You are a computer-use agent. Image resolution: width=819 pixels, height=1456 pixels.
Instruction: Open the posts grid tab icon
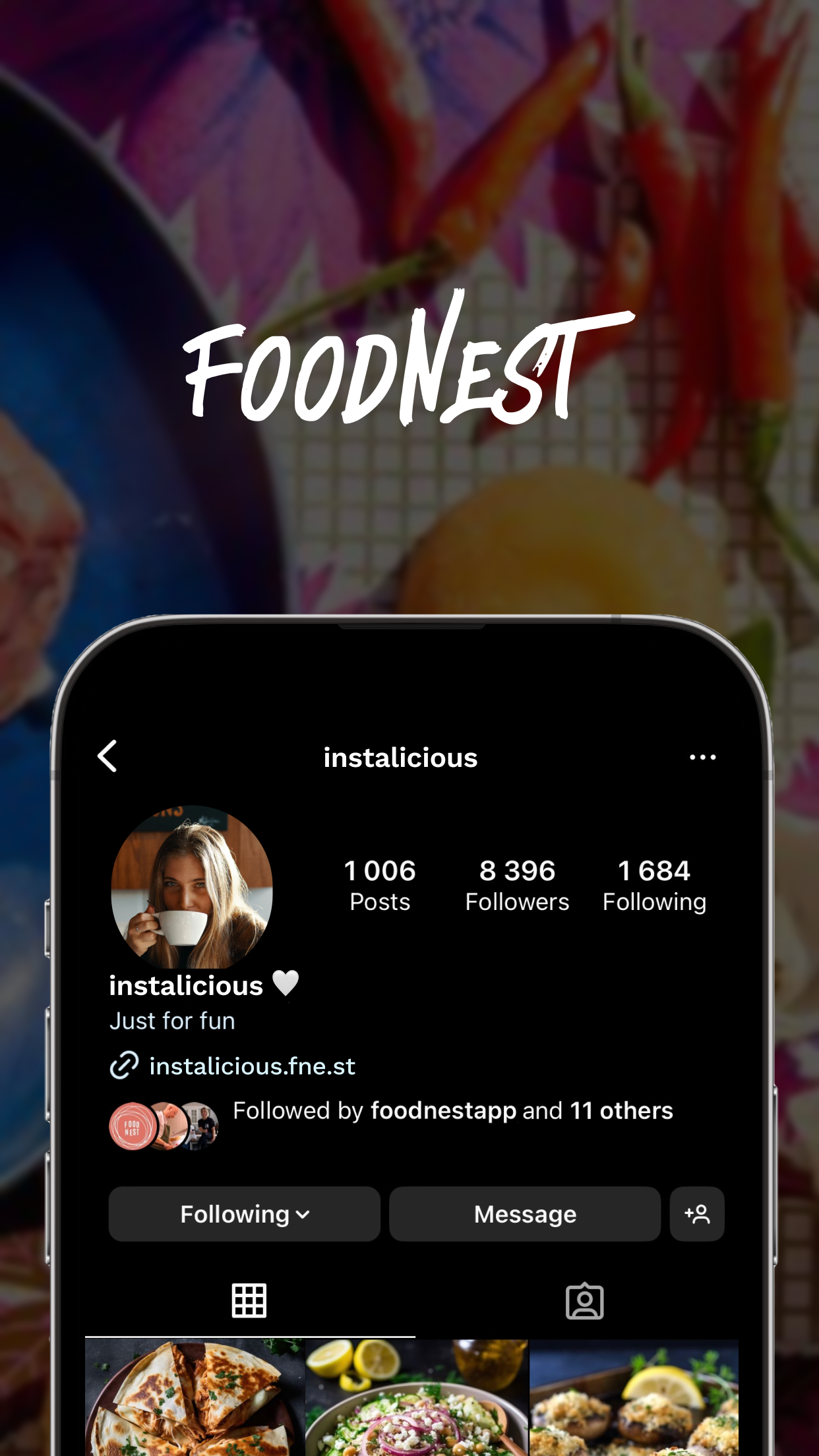click(249, 1300)
